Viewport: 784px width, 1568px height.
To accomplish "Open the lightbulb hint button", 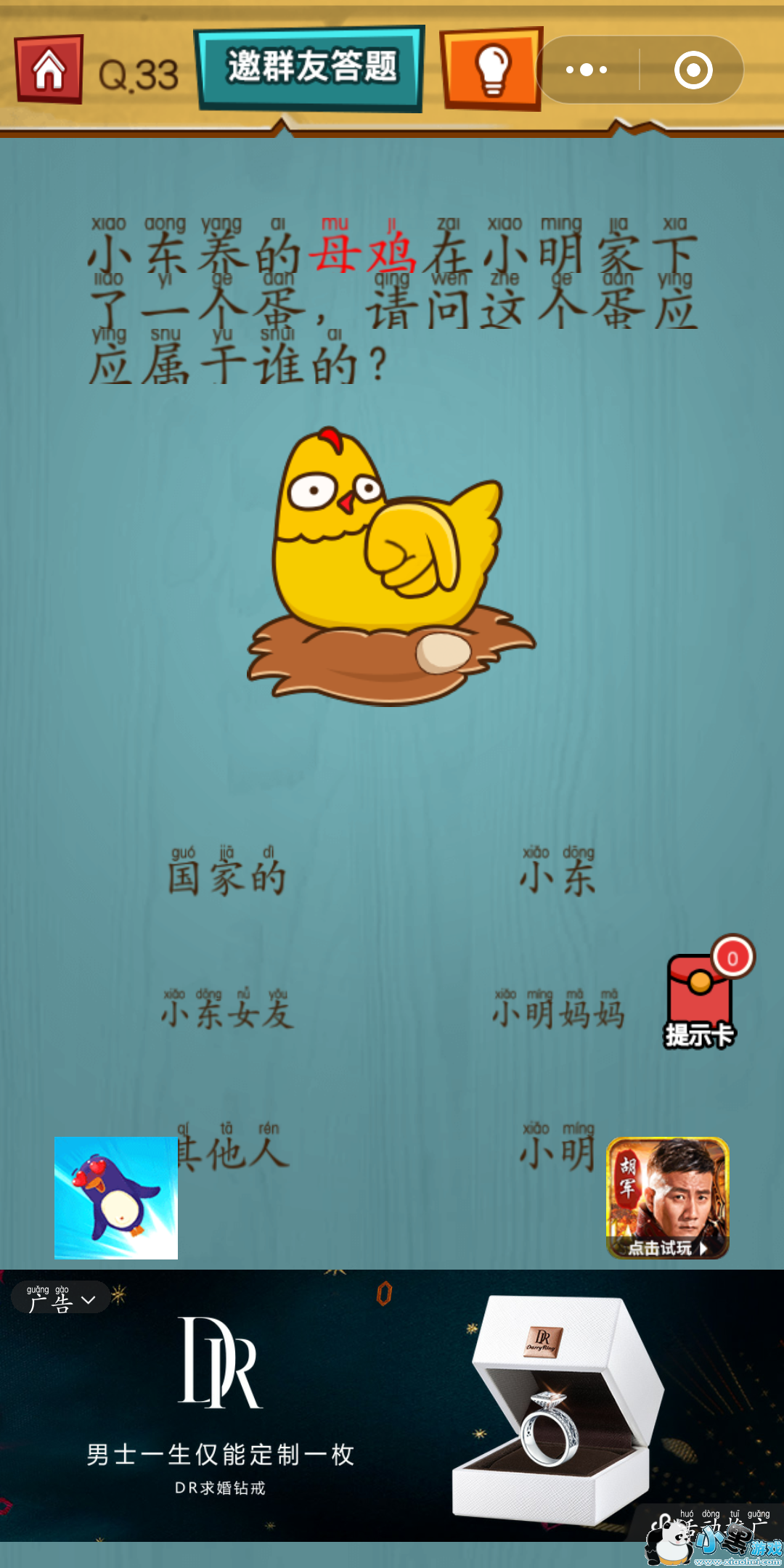I will (492, 69).
